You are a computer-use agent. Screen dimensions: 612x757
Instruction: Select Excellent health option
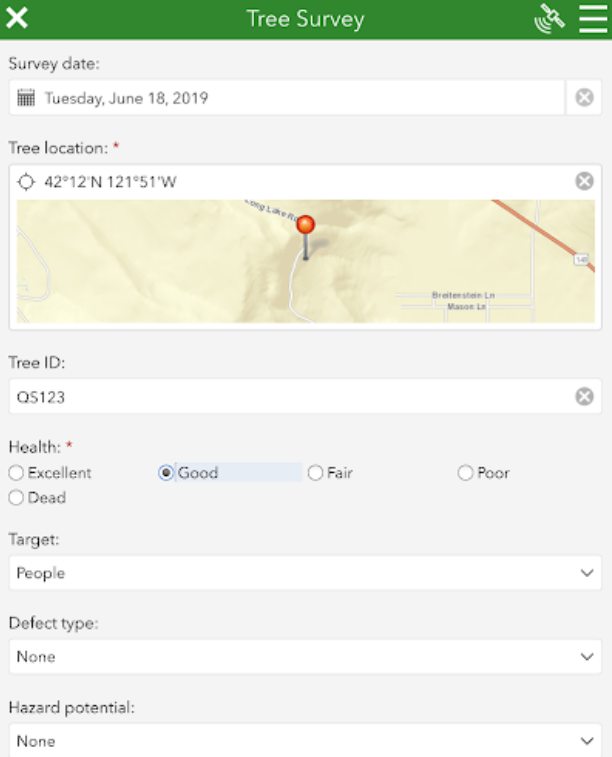(x=16, y=473)
